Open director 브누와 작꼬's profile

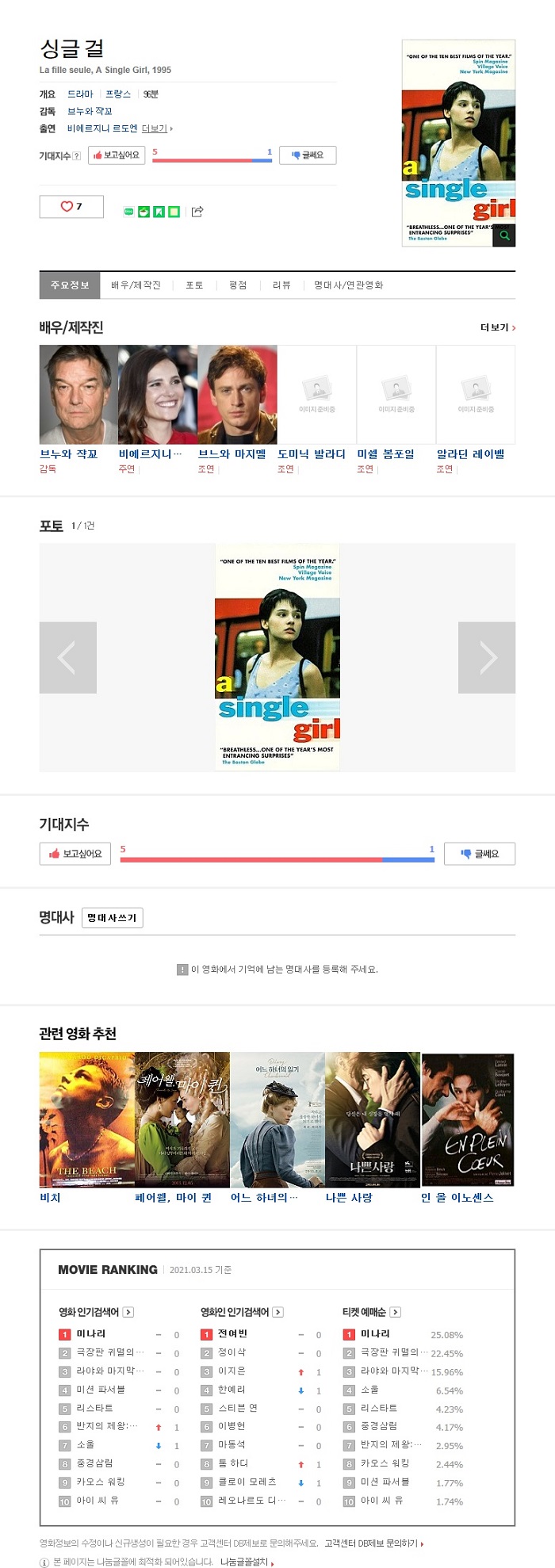pos(69,454)
